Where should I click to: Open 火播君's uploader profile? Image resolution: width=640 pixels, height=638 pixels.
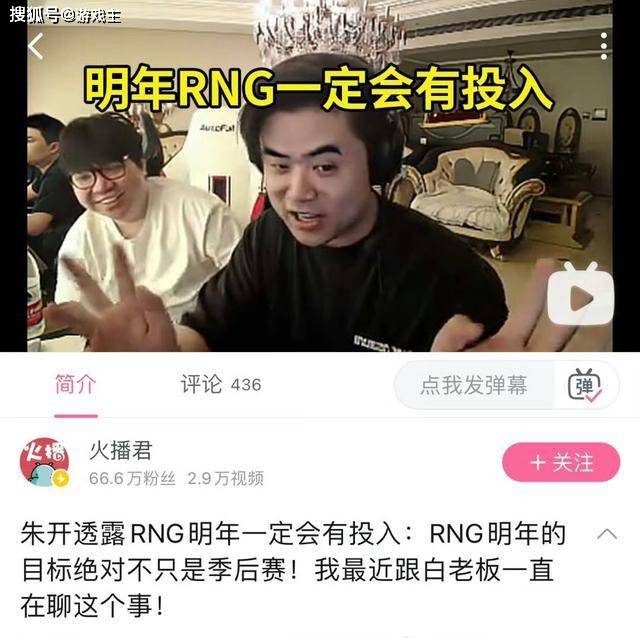coord(45,463)
